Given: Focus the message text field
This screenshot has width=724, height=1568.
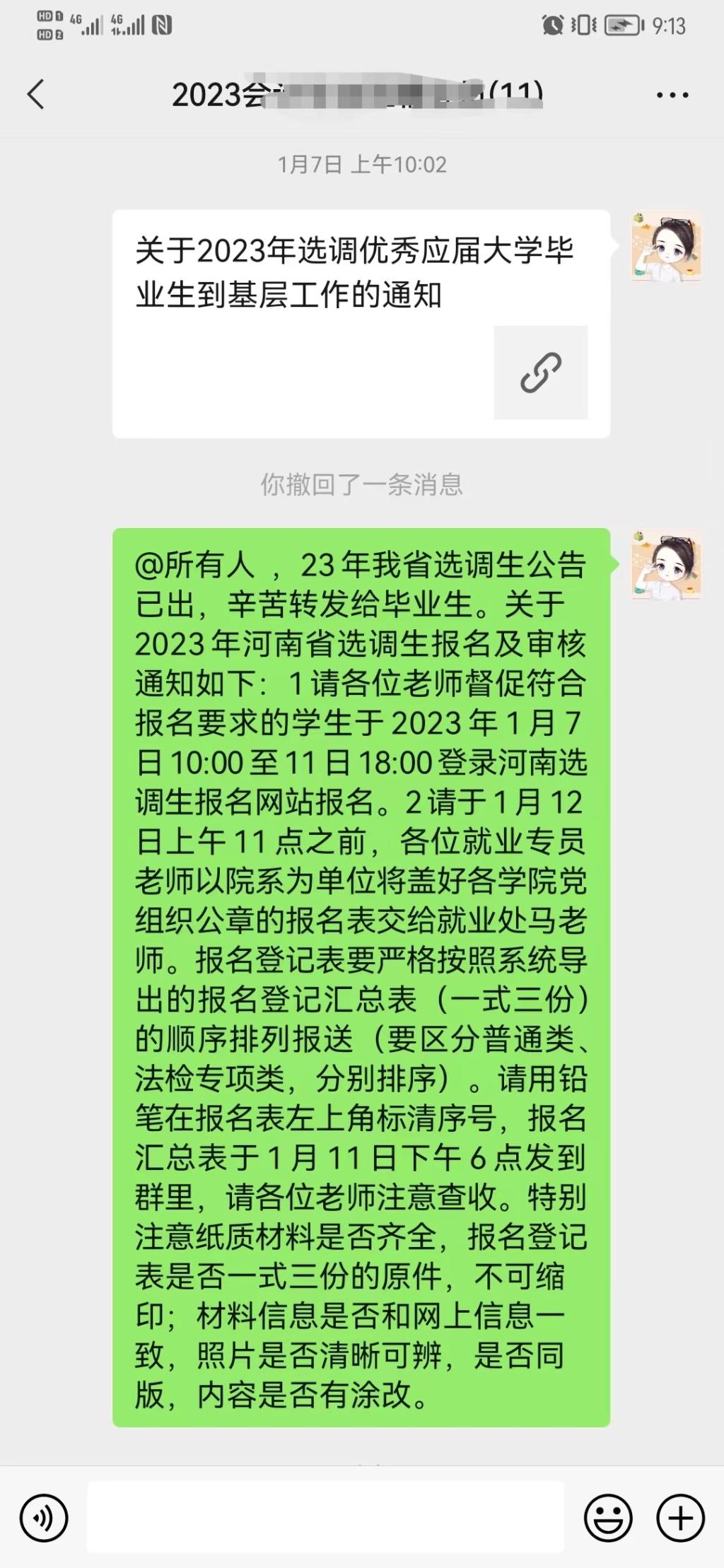Looking at the screenshot, I should coord(325,1517).
